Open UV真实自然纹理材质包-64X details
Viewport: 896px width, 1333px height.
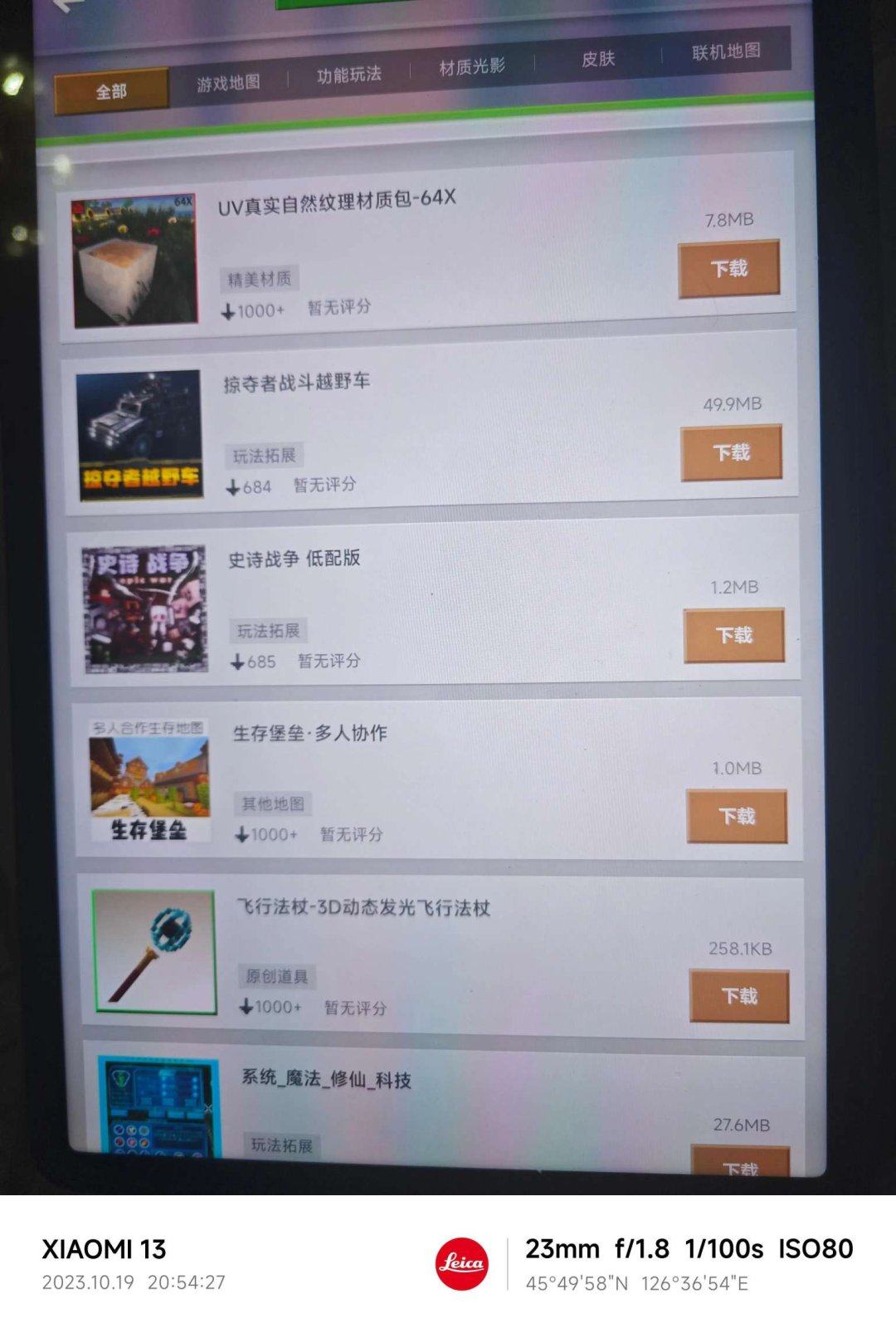coord(336,202)
